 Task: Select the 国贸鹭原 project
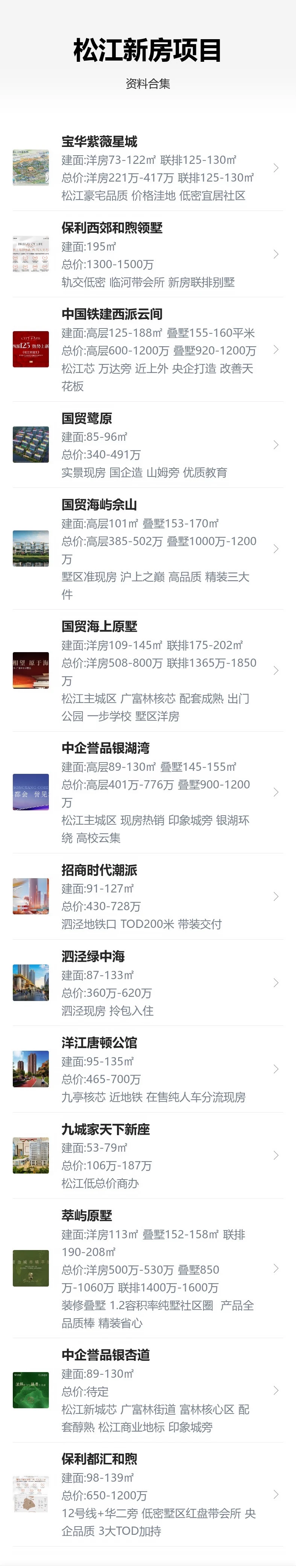tap(148, 445)
